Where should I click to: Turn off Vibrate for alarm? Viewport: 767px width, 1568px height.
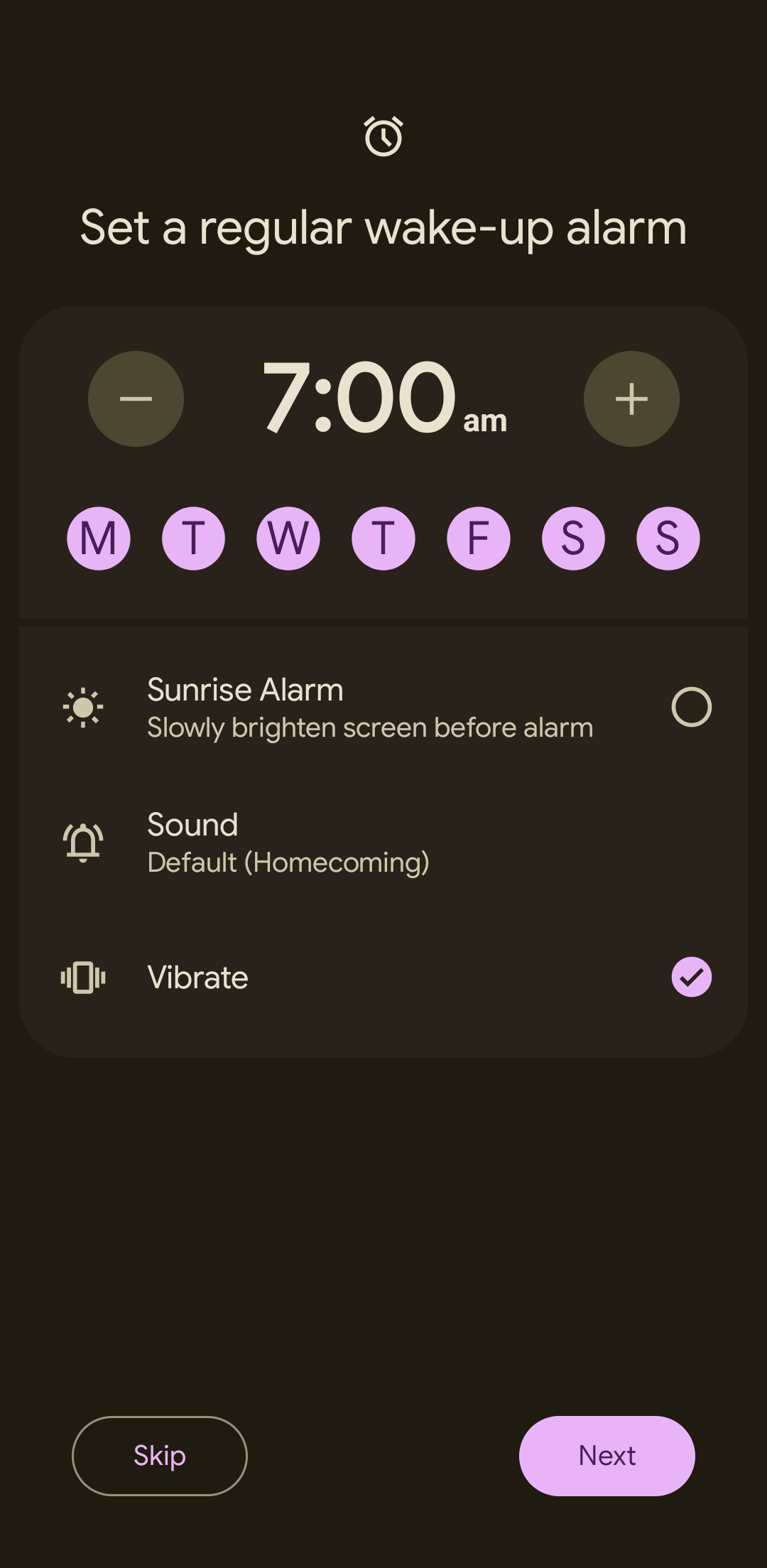[x=691, y=977]
